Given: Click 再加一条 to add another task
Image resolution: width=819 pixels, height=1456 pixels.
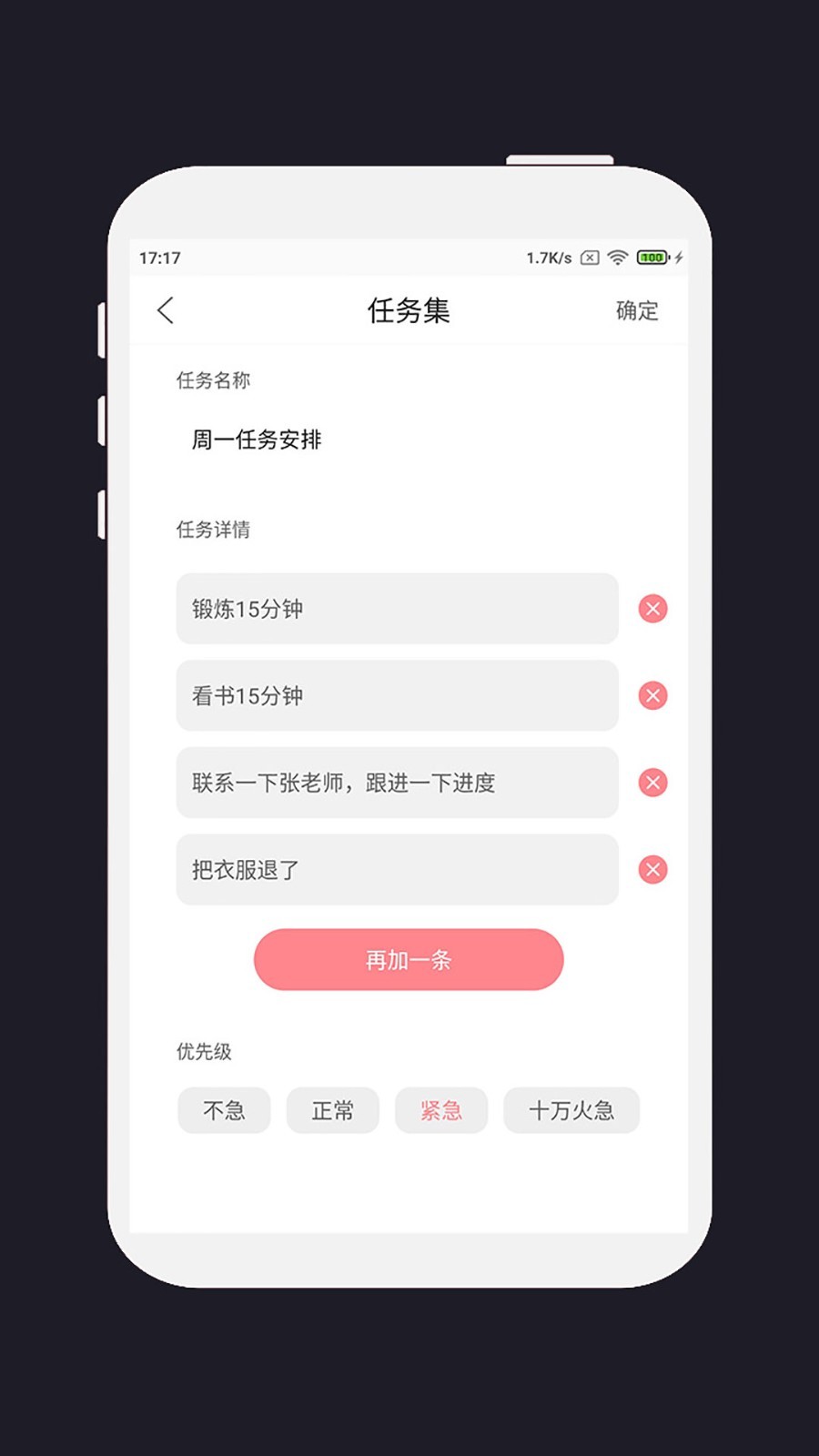Looking at the screenshot, I should pos(409,958).
